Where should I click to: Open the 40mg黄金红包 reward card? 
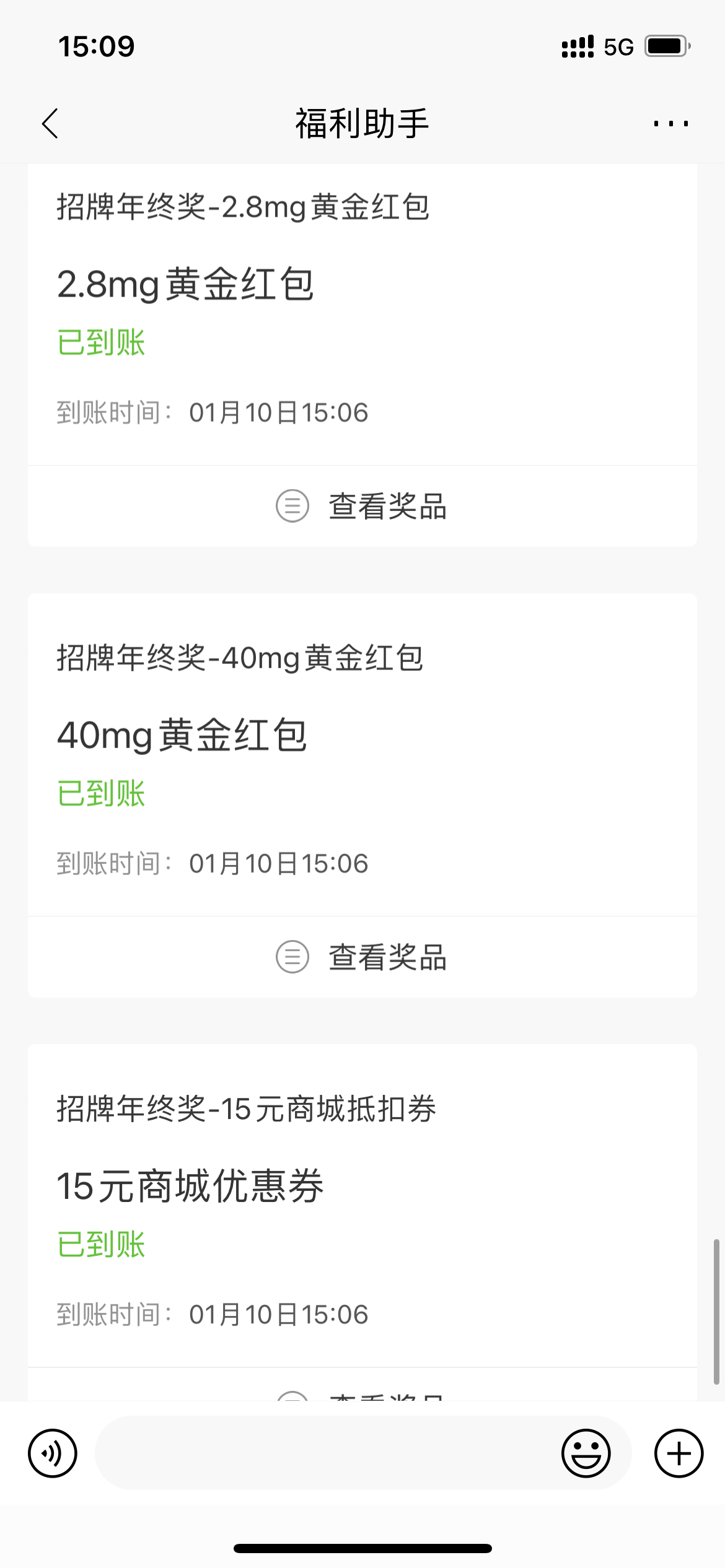click(362, 755)
